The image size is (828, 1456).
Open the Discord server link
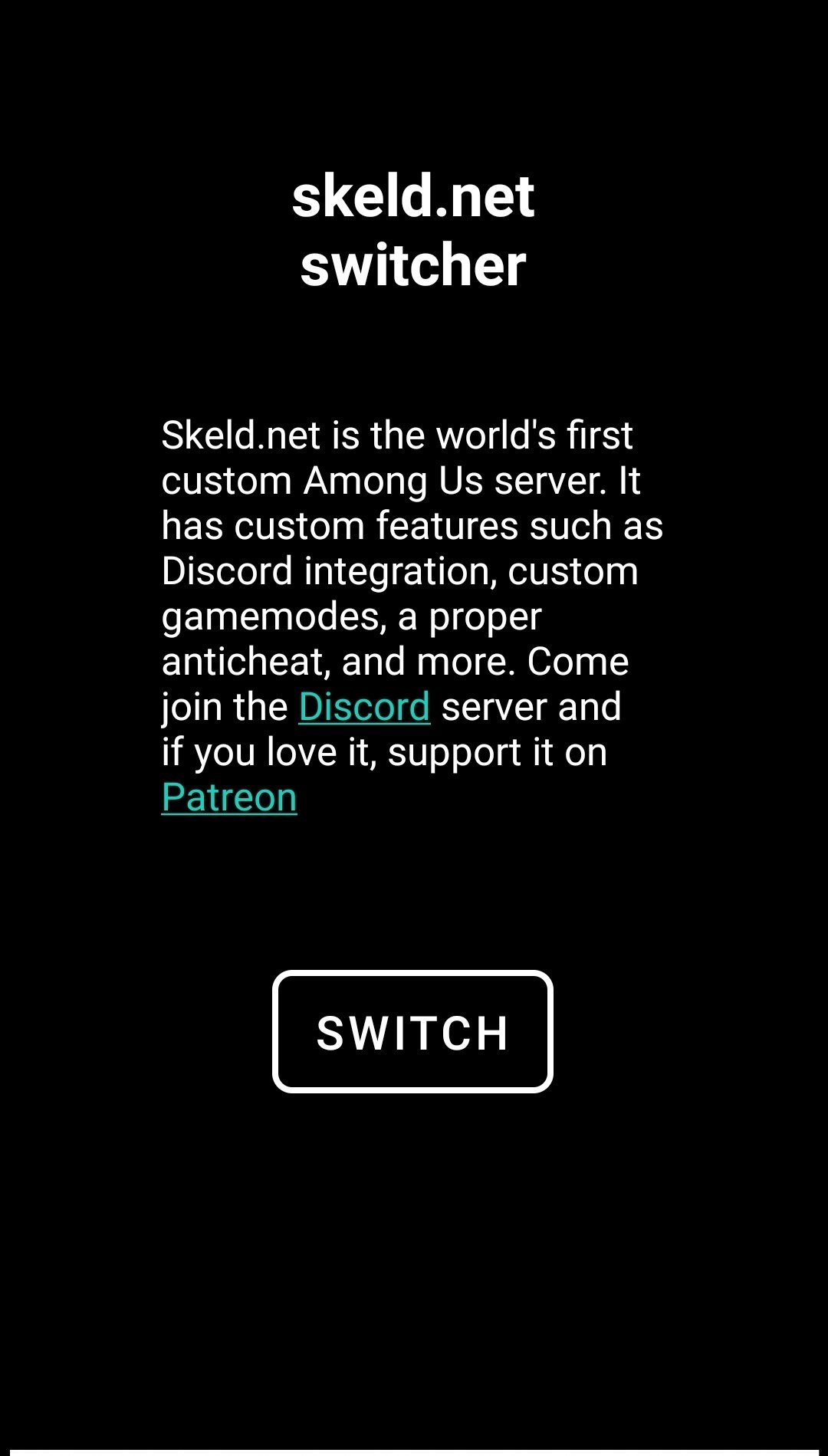(x=364, y=707)
